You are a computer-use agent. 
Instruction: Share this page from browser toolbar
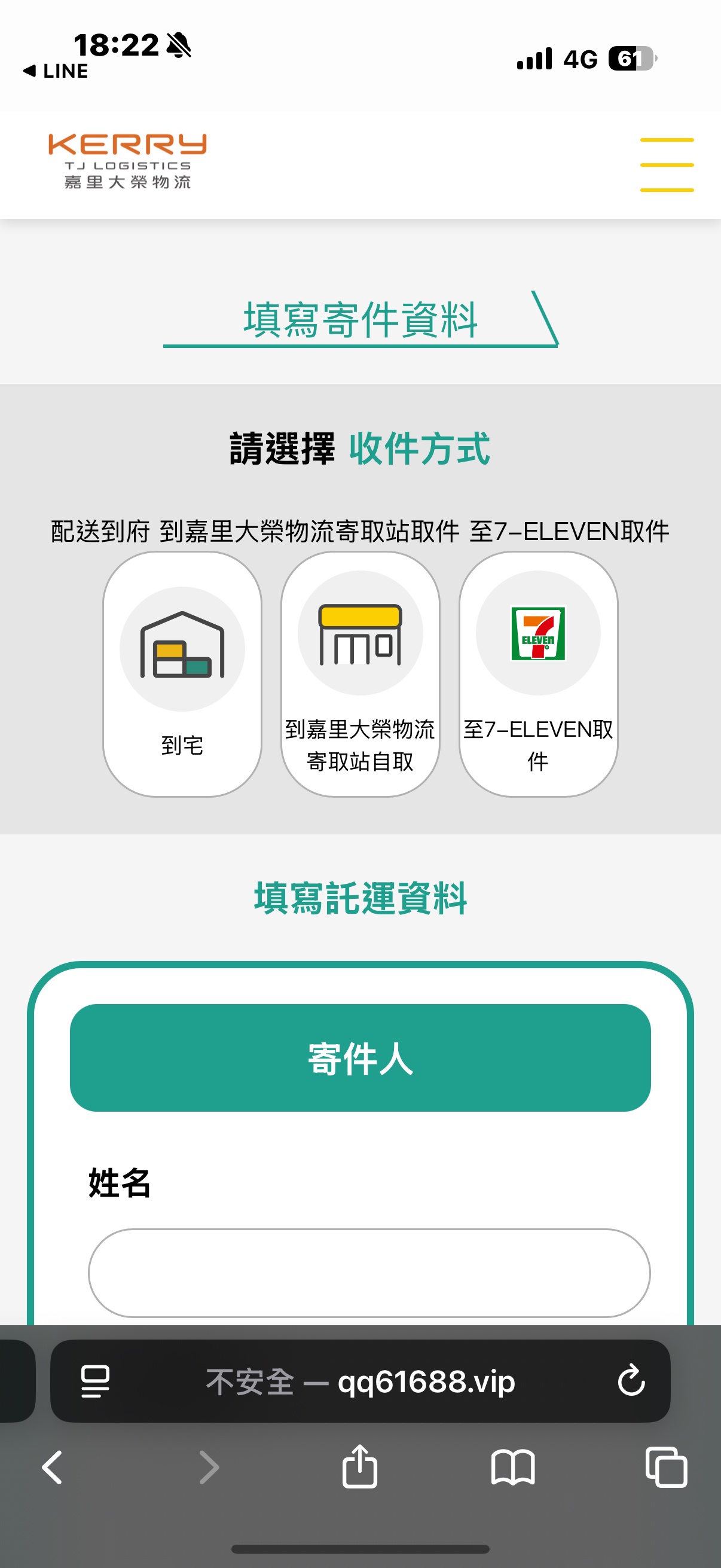tap(359, 1466)
